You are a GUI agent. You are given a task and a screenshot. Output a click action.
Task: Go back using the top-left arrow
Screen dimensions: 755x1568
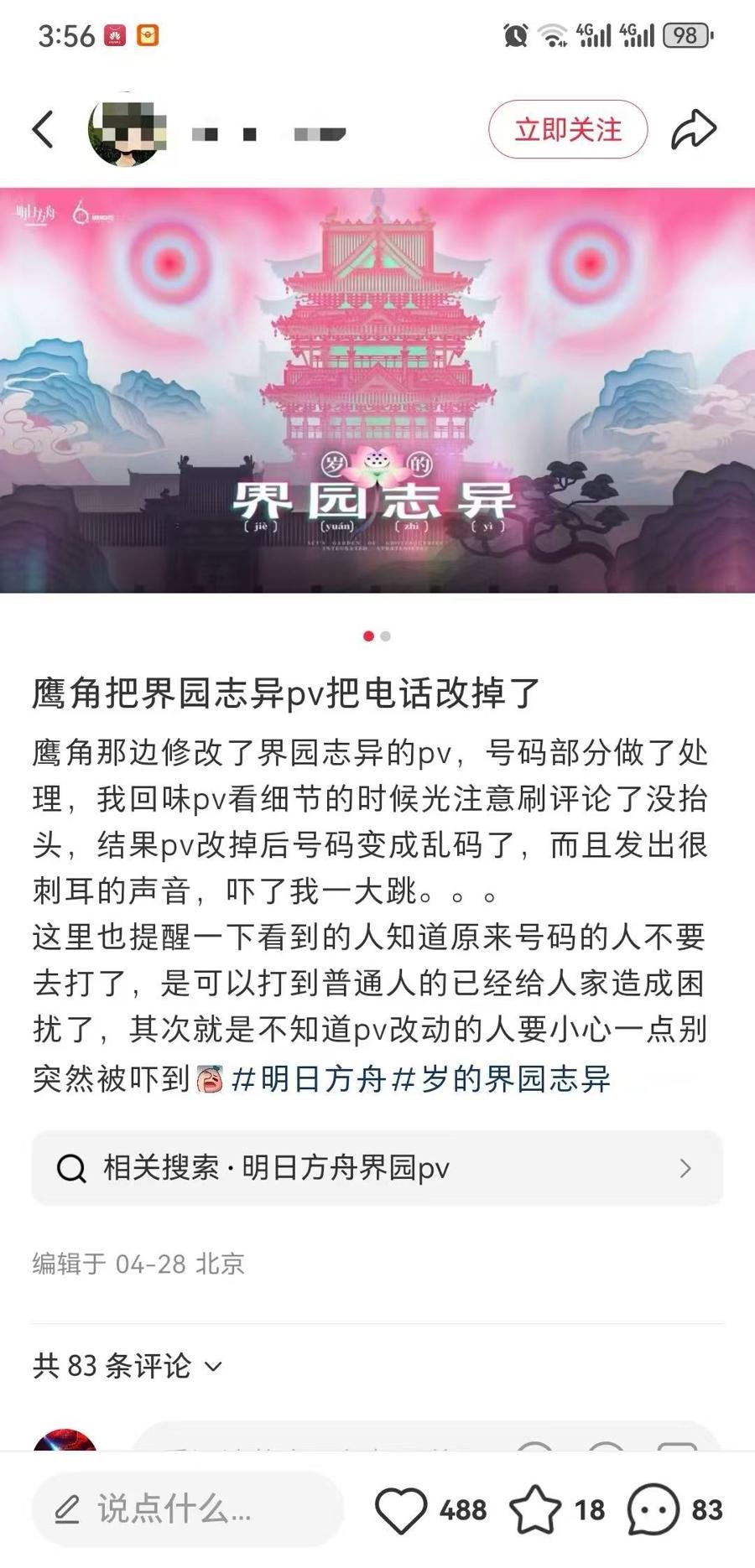pos(44,130)
